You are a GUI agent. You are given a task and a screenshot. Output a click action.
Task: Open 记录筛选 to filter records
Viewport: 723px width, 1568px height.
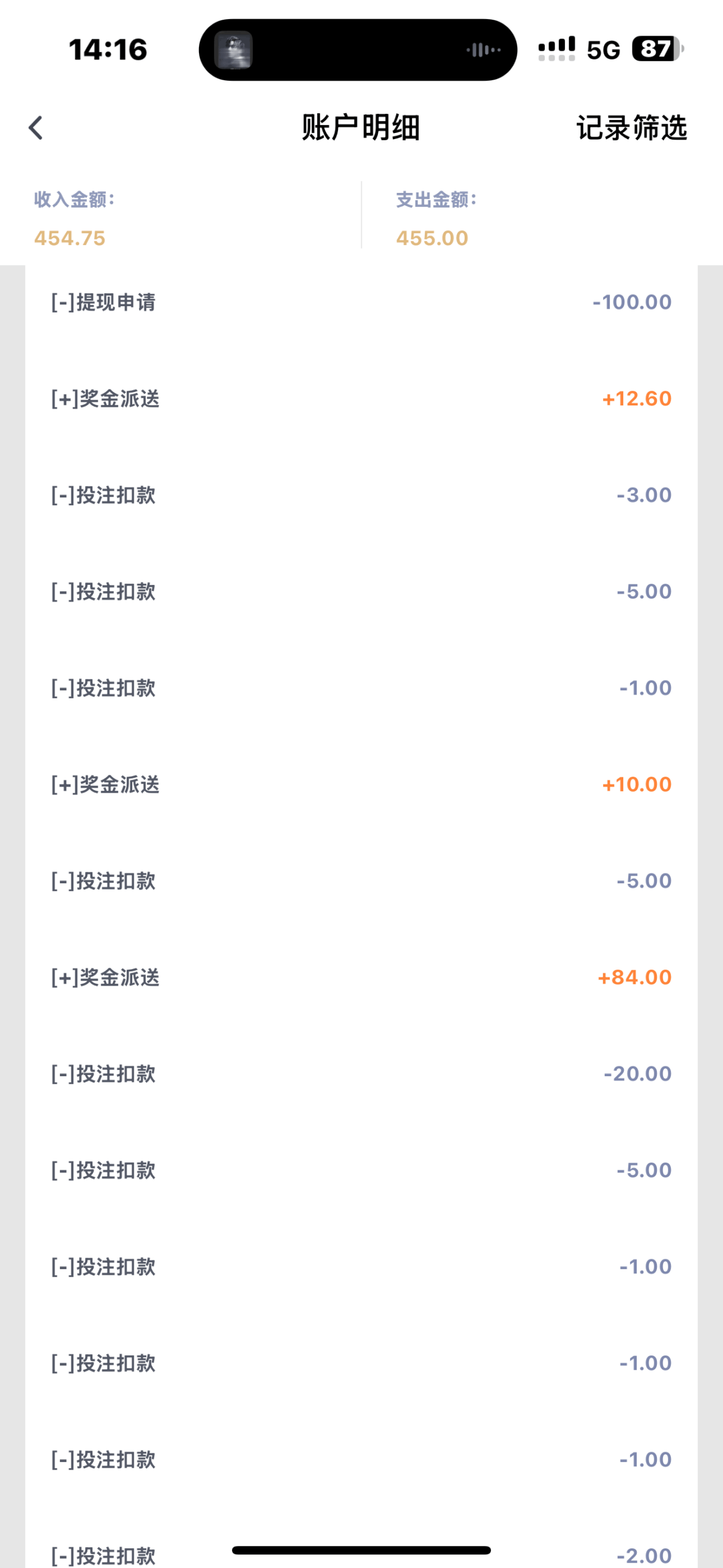pos(631,129)
